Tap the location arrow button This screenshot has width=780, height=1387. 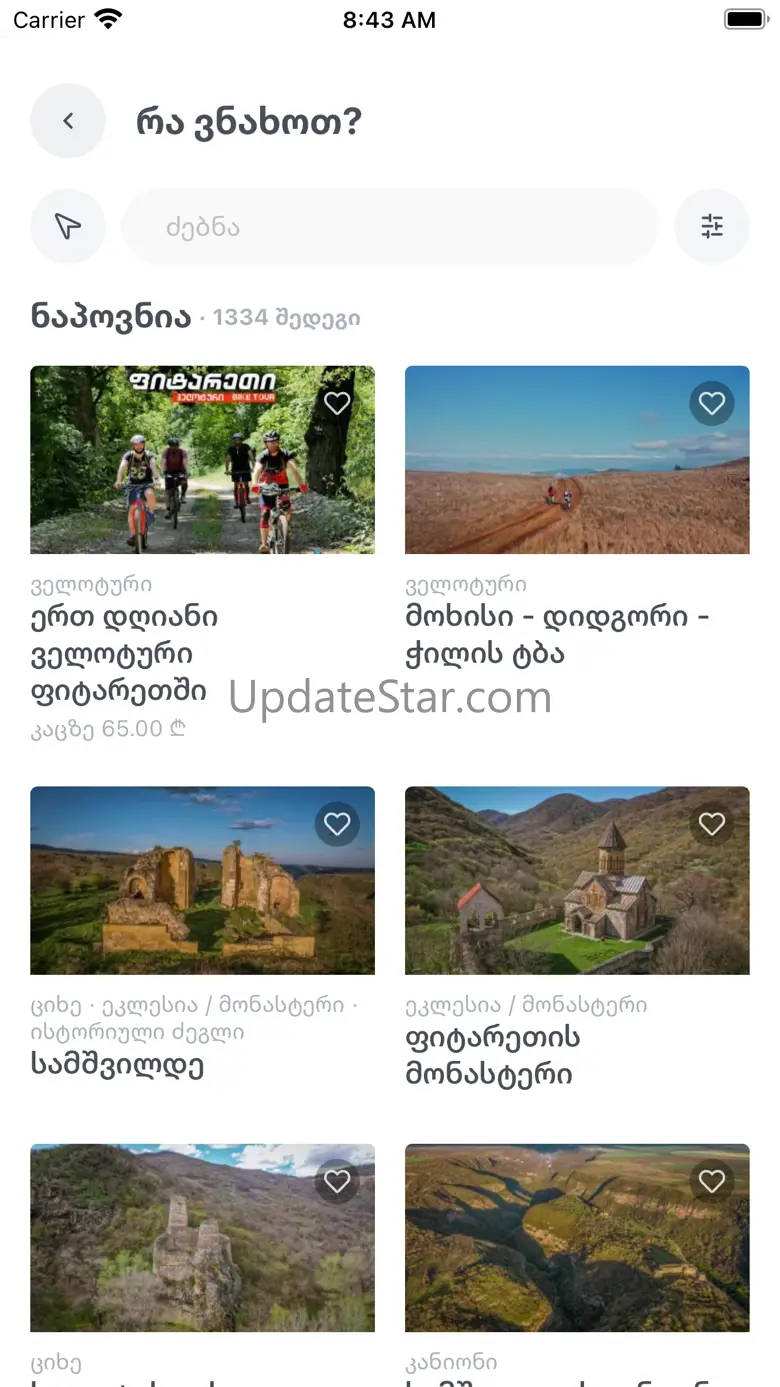(68, 227)
